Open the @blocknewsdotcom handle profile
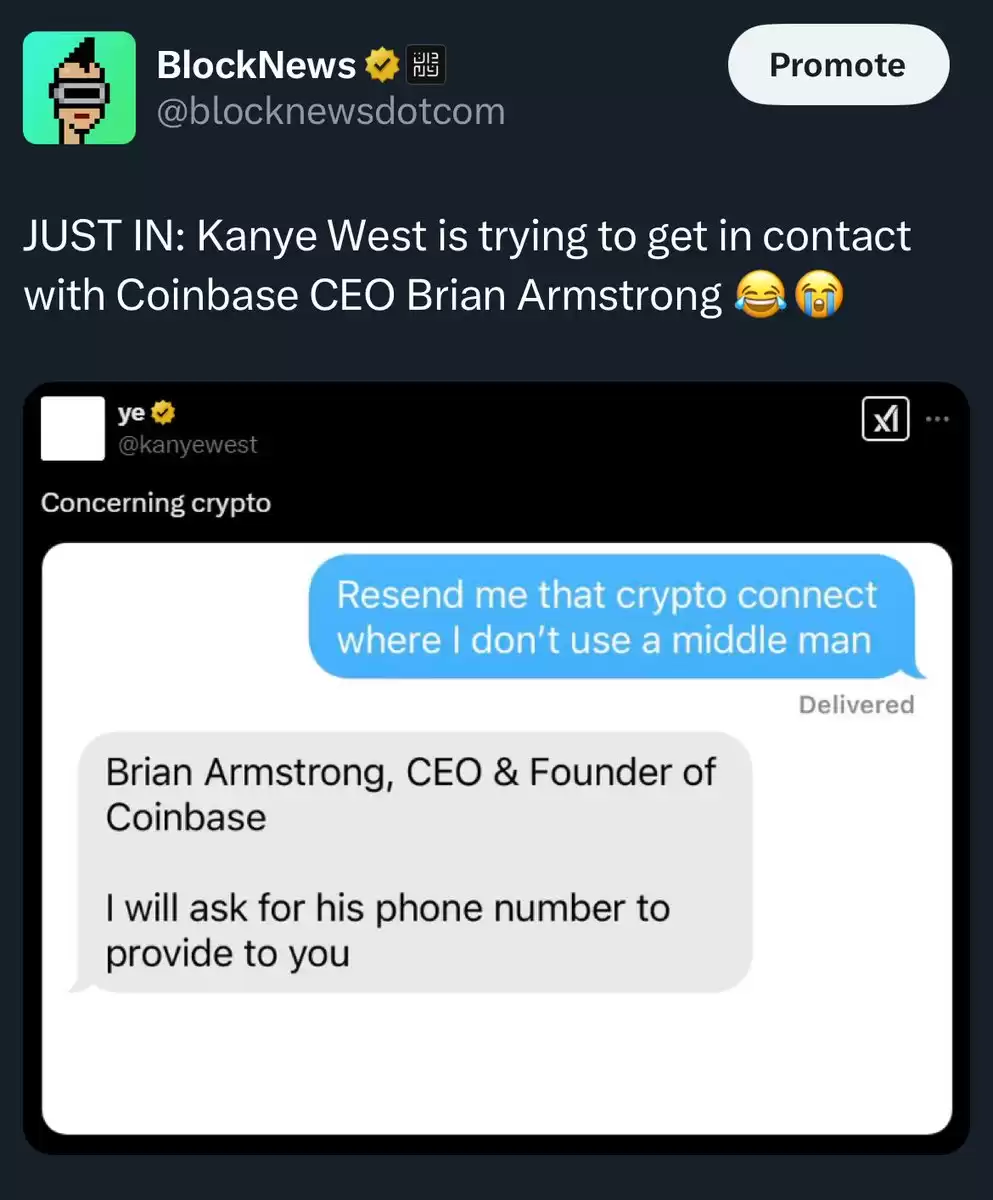The width and height of the screenshot is (993, 1200). point(330,111)
